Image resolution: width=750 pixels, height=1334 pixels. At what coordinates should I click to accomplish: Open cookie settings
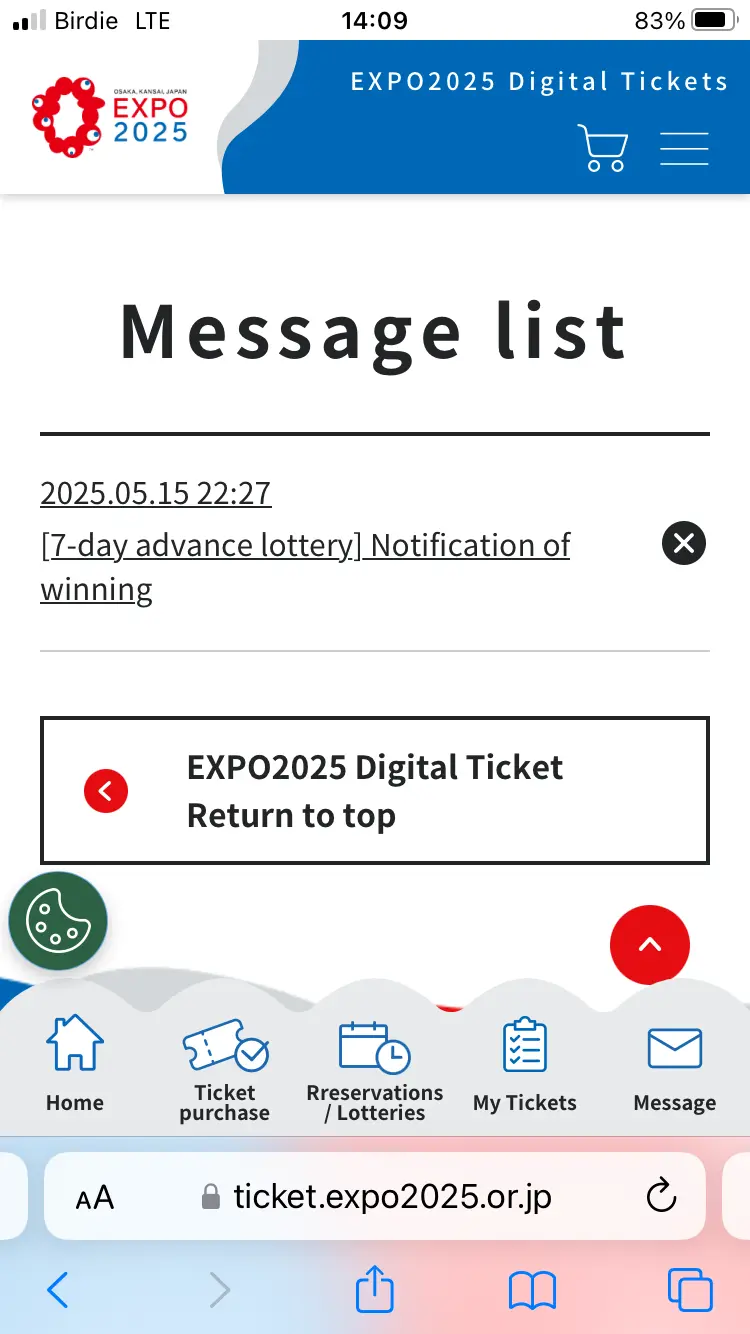pos(58,922)
